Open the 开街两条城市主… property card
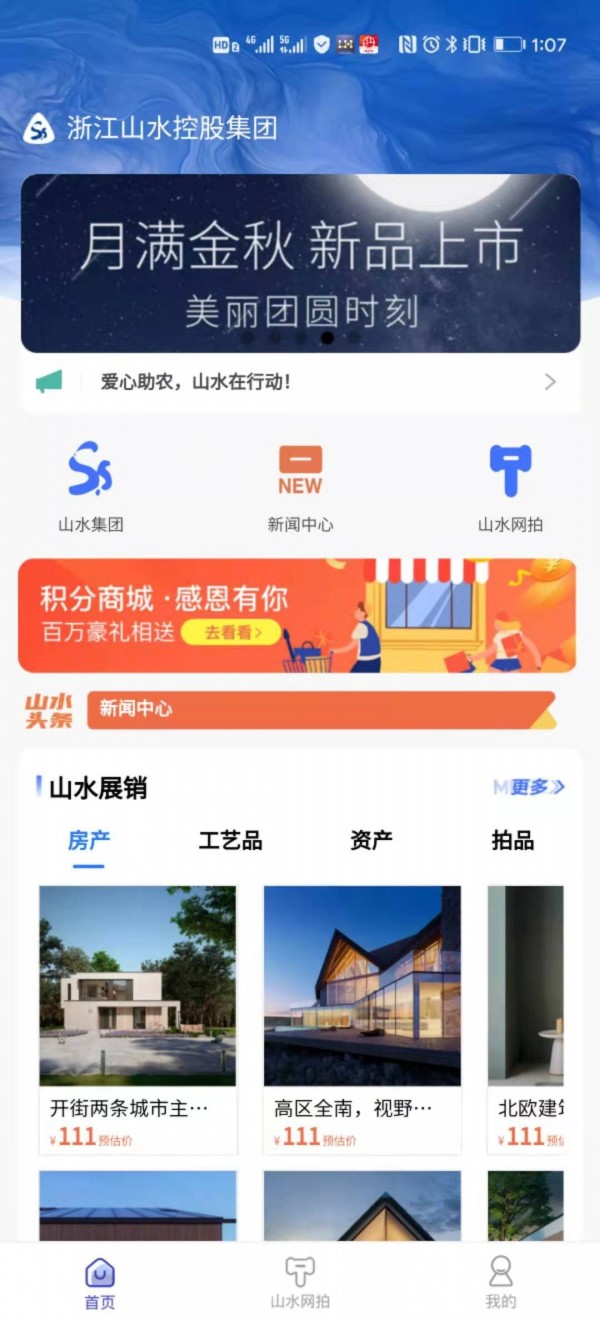 tap(138, 1018)
